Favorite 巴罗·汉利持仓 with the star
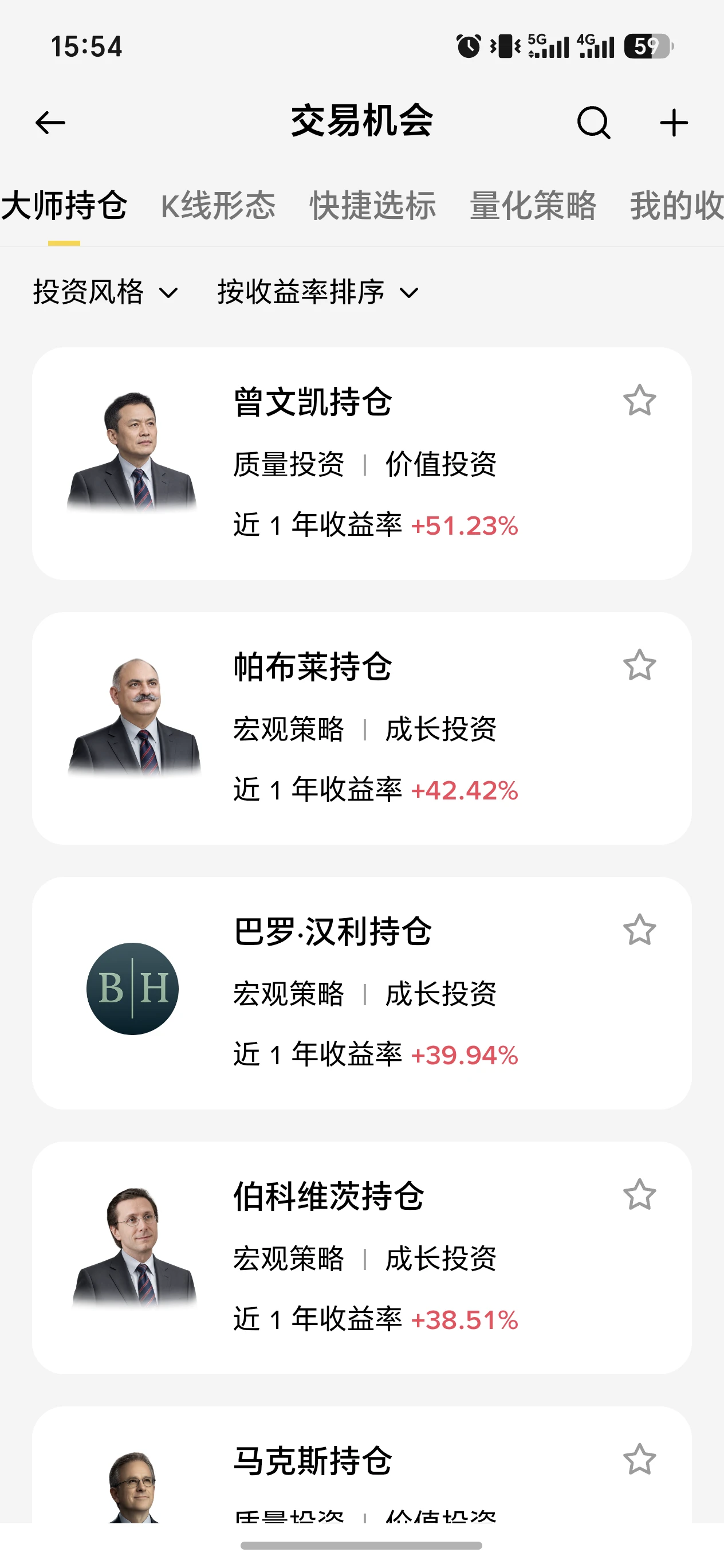Image resolution: width=724 pixels, height=1568 pixels. [x=639, y=930]
